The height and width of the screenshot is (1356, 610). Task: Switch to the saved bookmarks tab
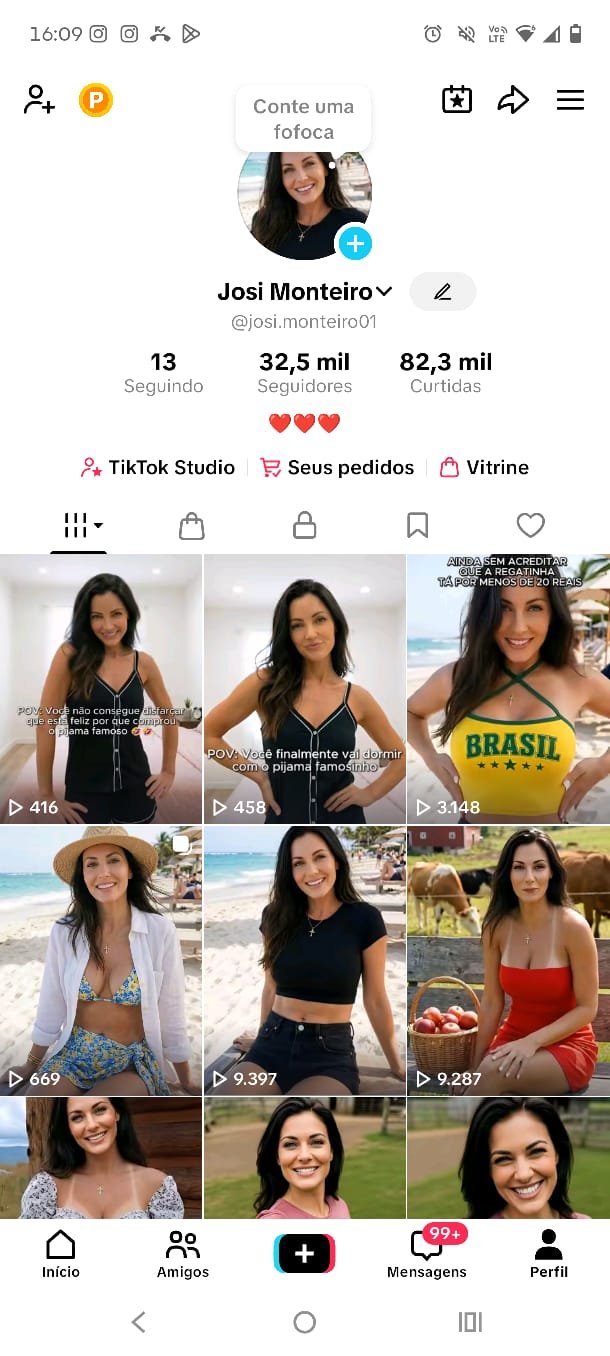417,525
